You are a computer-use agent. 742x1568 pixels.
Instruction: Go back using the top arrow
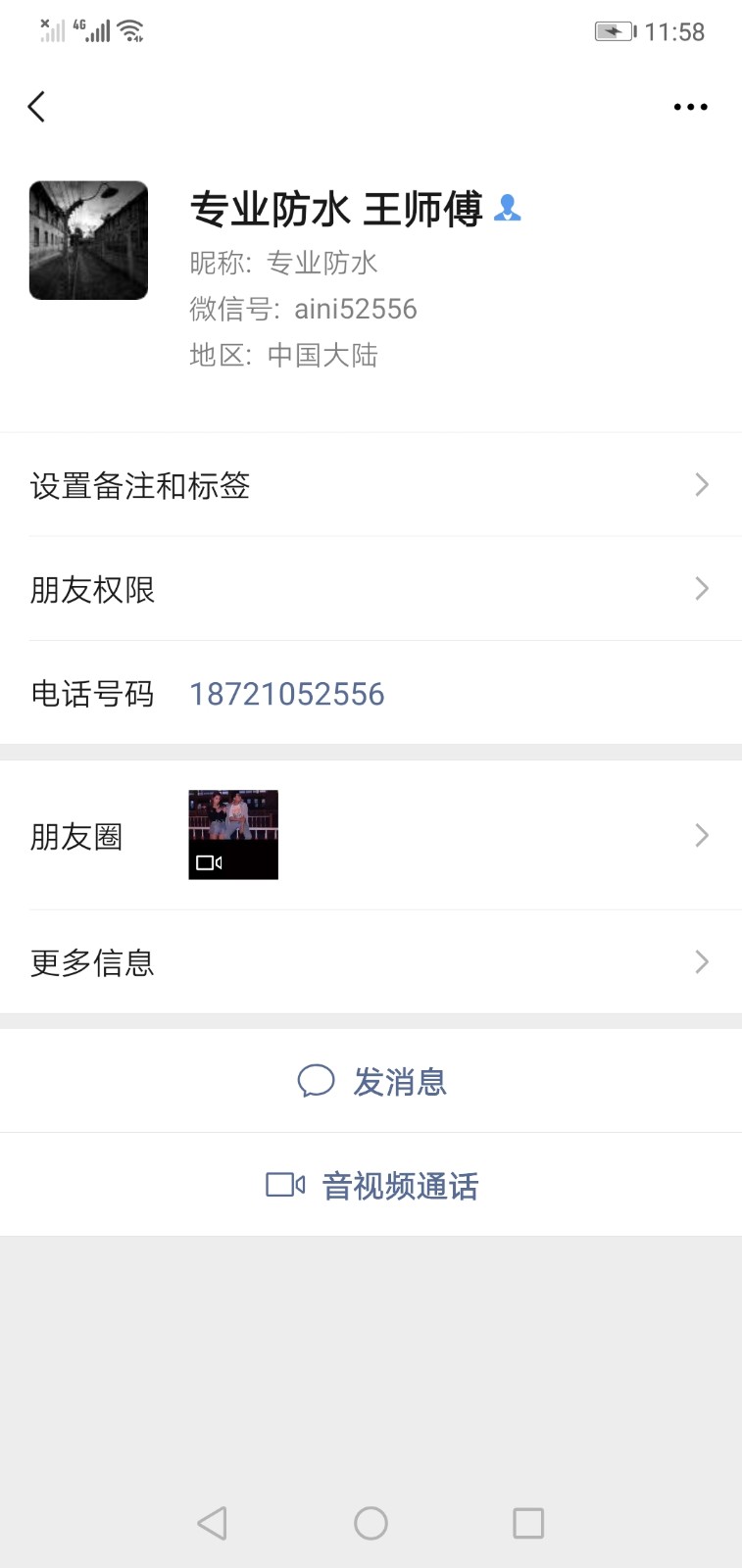click(x=37, y=107)
